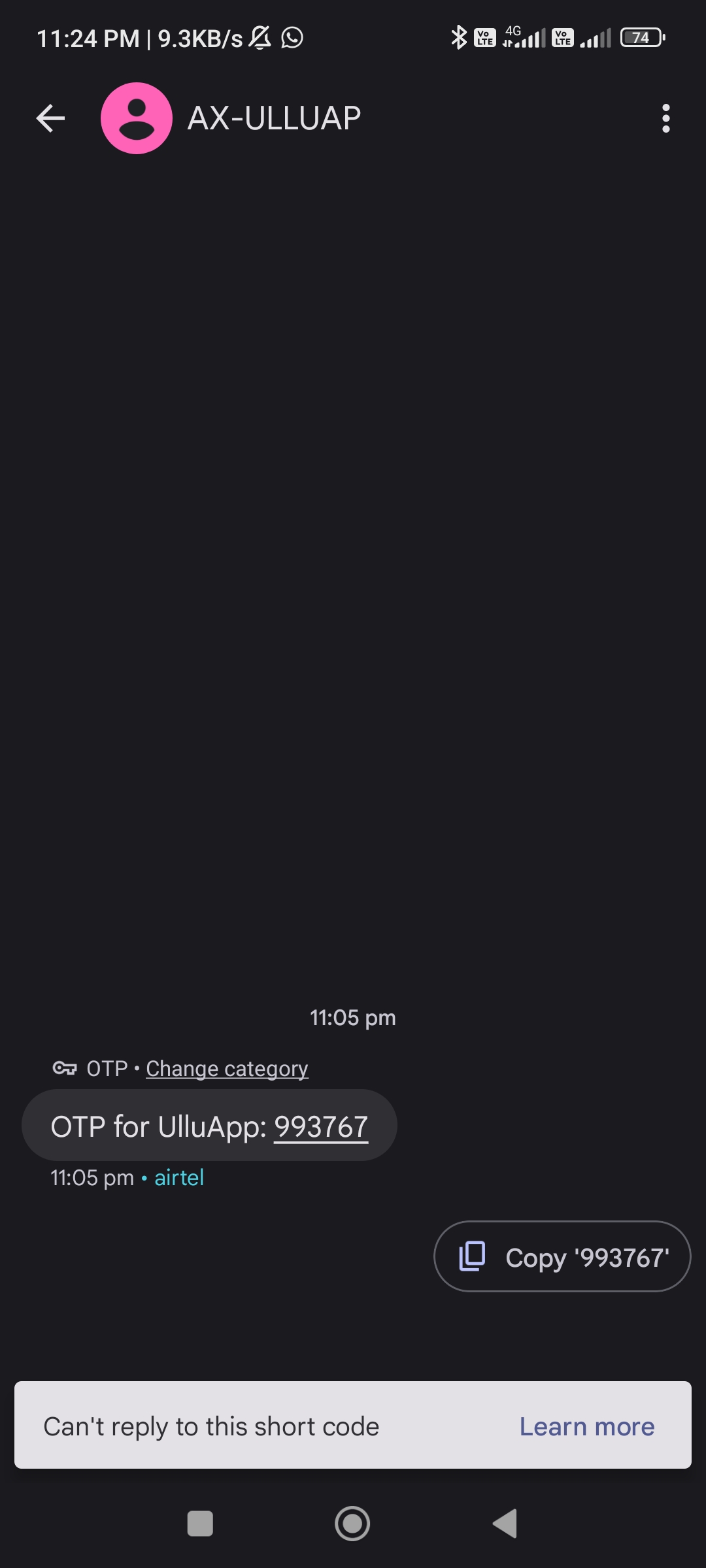Open the overflow menu

point(665,118)
